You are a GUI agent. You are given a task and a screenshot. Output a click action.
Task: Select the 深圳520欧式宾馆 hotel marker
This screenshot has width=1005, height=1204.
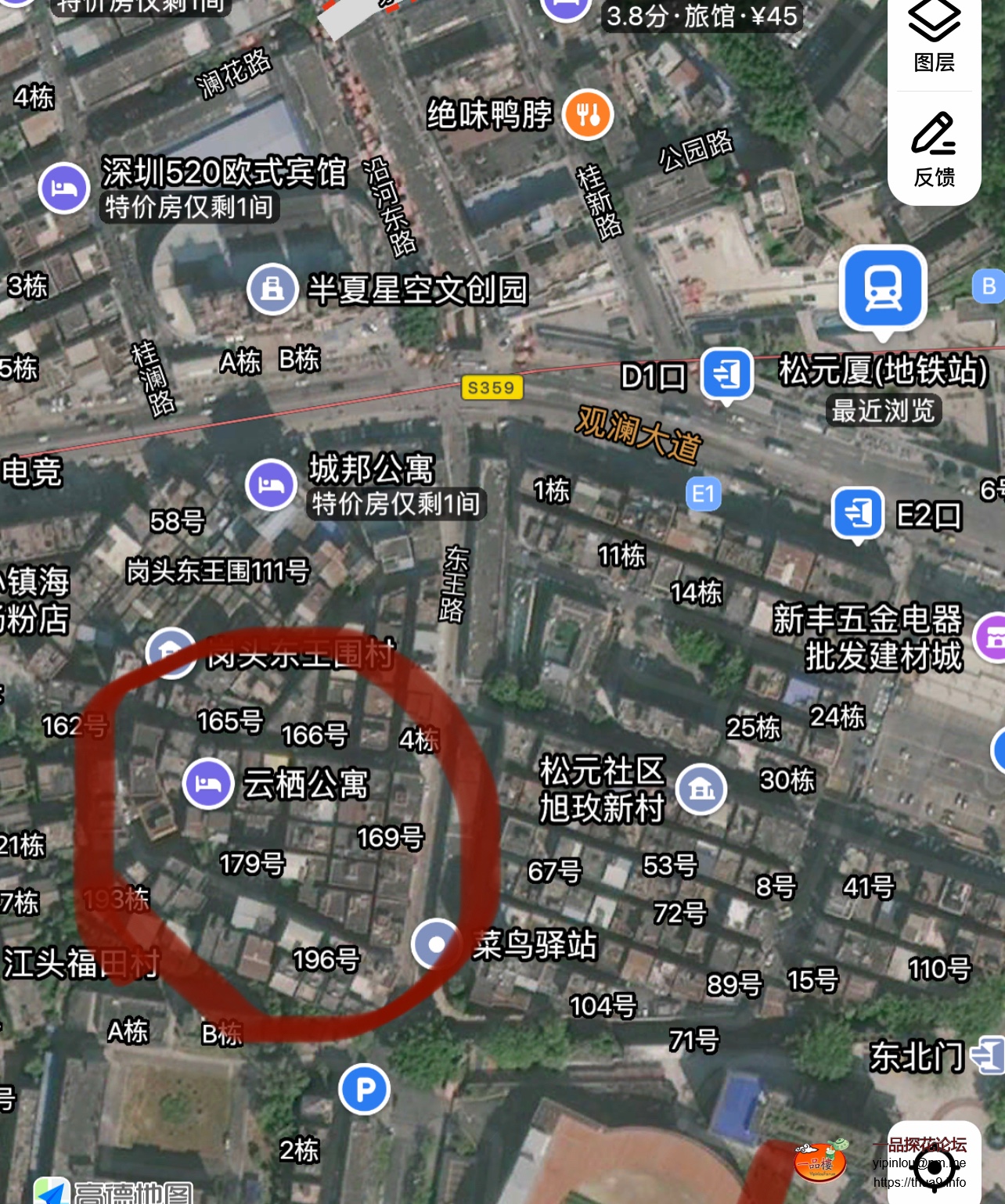click(64, 188)
